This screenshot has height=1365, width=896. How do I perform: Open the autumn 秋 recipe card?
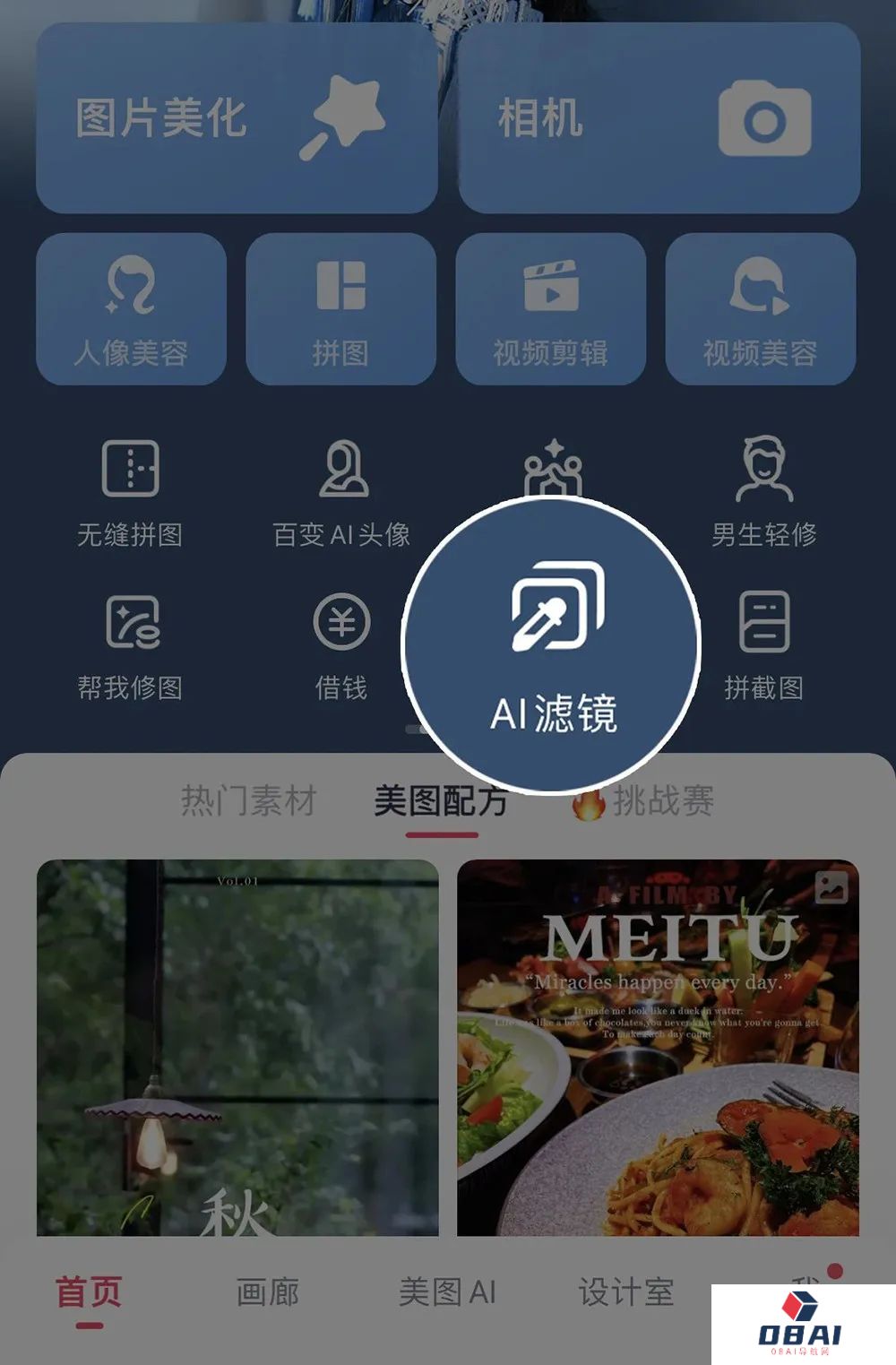click(237, 1047)
